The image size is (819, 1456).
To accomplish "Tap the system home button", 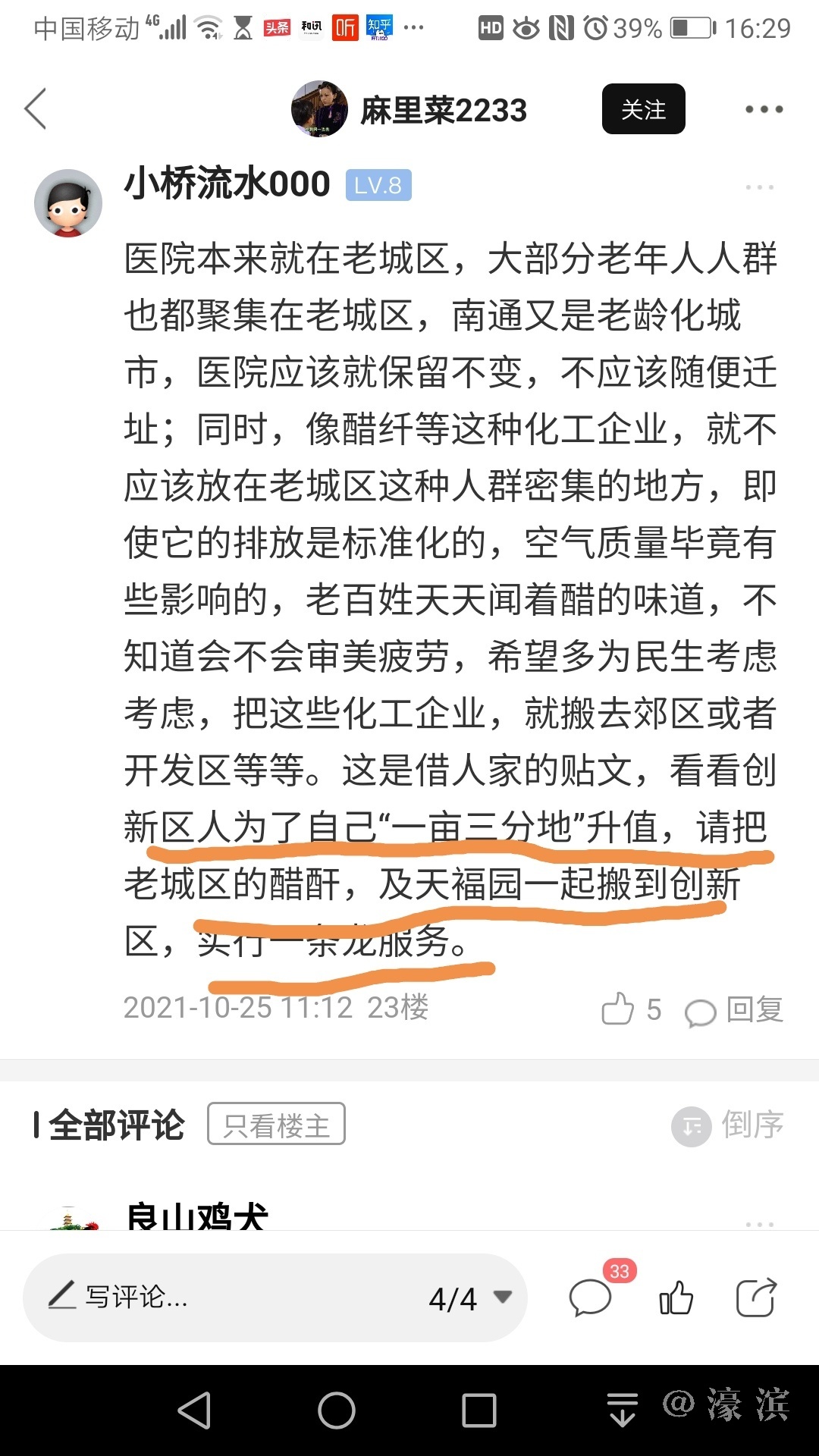I will (336, 1410).
